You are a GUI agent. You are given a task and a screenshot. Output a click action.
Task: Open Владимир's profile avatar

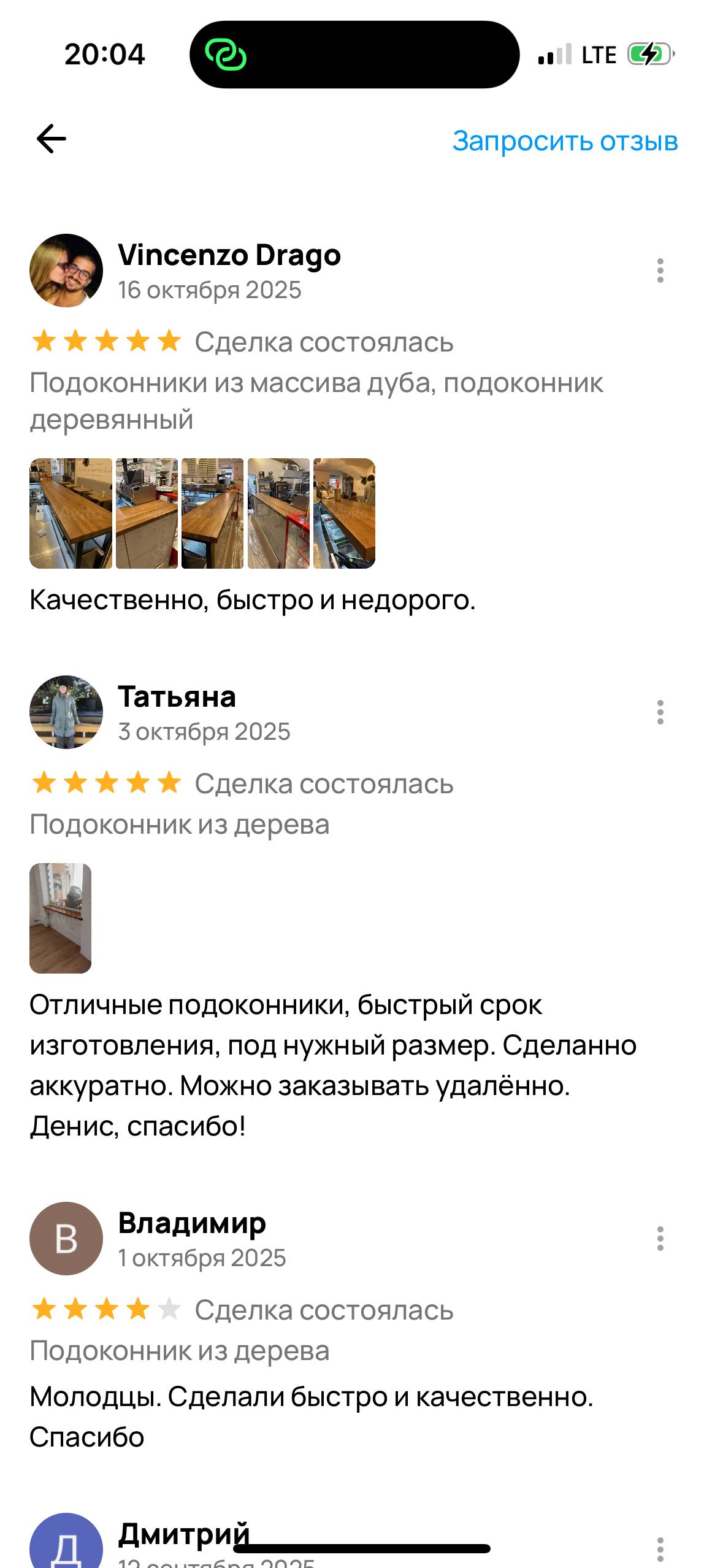click(x=66, y=1239)
